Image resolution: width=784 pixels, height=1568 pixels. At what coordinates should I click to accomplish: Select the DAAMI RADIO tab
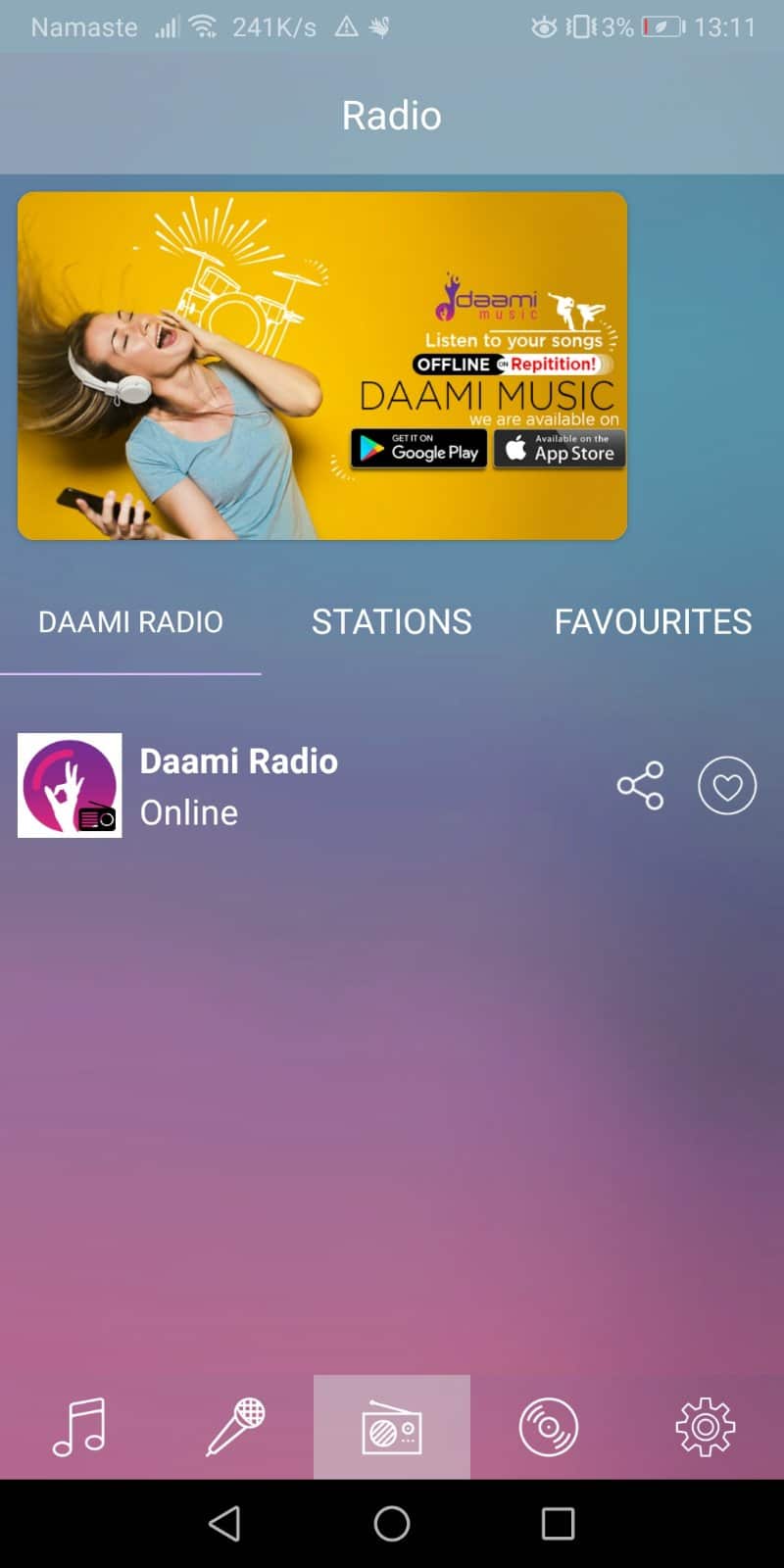[x=130, y=621]
